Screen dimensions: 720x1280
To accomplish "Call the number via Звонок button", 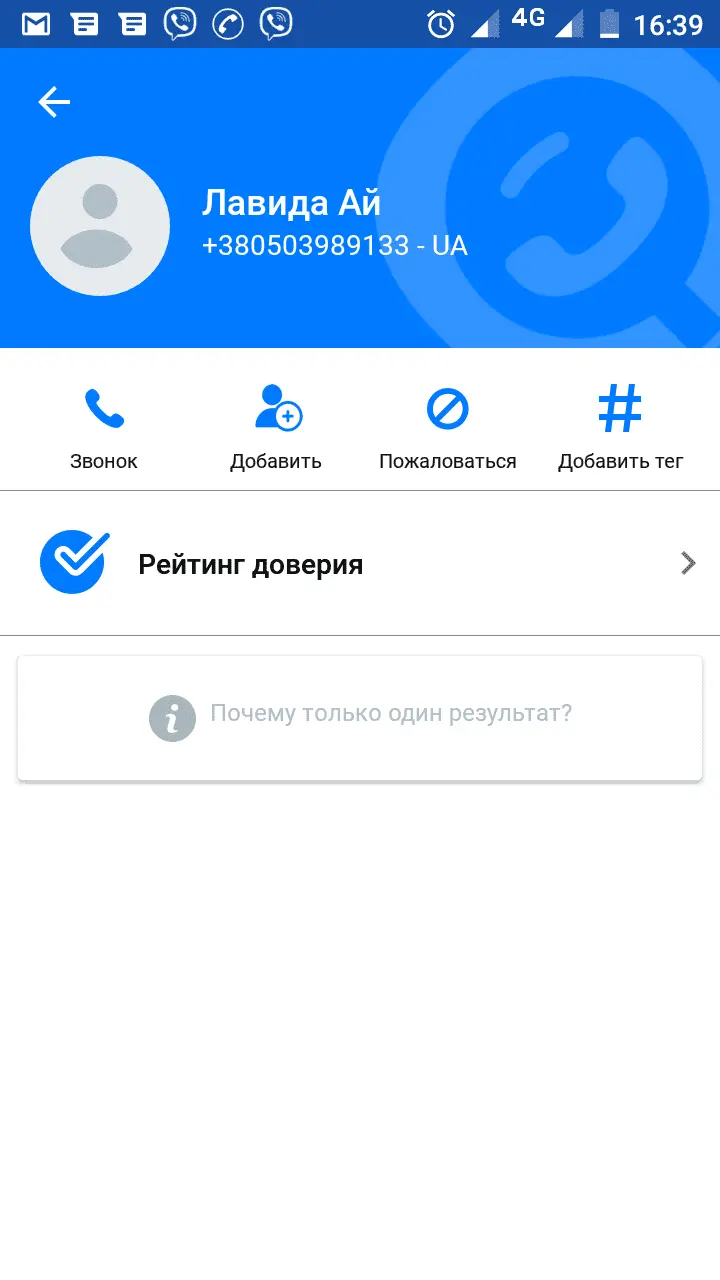I will 104,427.
